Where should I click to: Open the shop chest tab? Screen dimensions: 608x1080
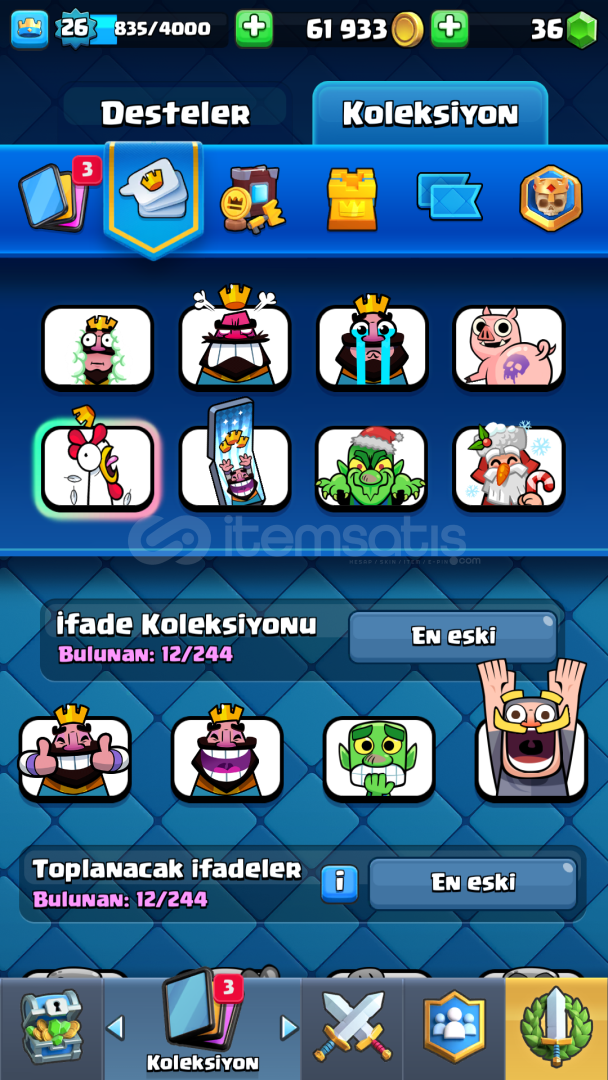coord(52,1028)
